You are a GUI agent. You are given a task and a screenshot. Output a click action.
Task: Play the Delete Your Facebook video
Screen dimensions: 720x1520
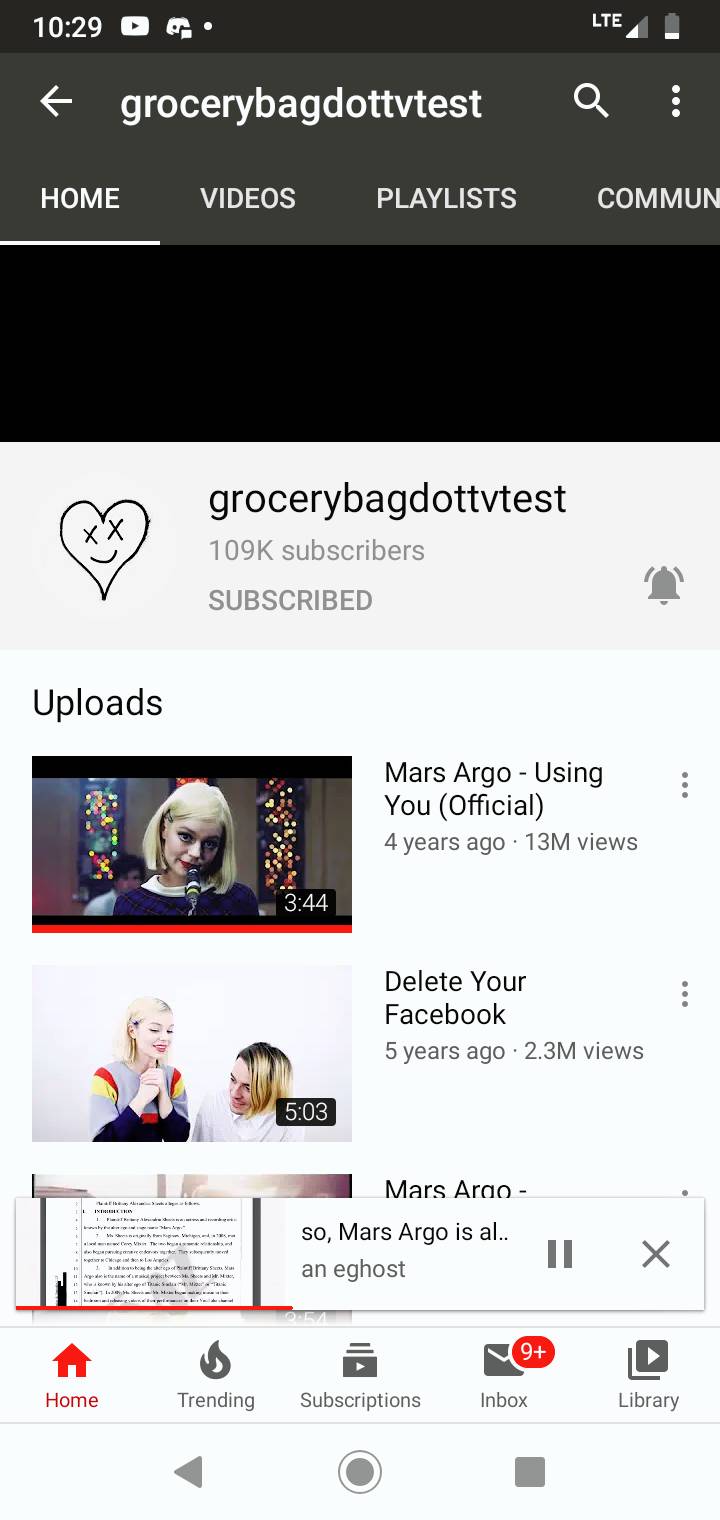192,1053
